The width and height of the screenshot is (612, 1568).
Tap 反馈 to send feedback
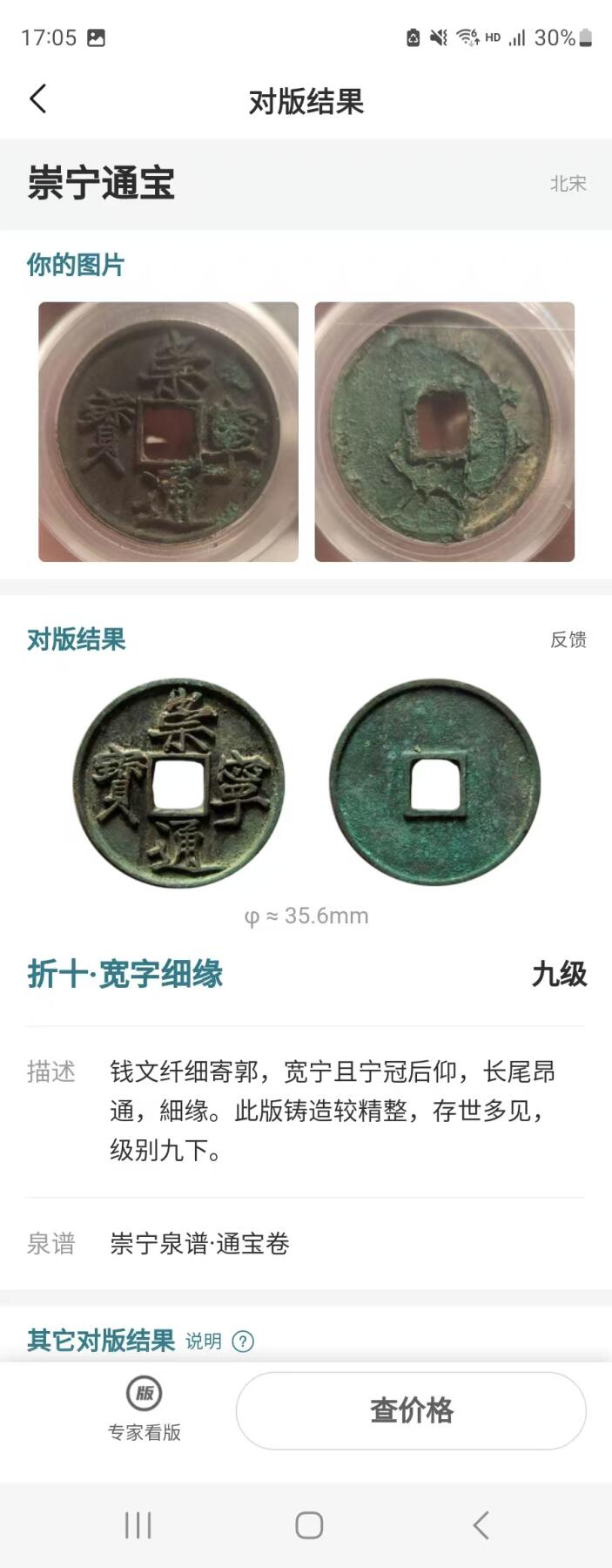568,639
